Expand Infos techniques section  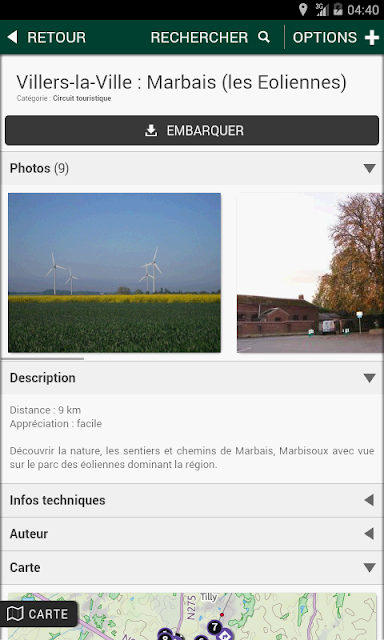point(192,500)
